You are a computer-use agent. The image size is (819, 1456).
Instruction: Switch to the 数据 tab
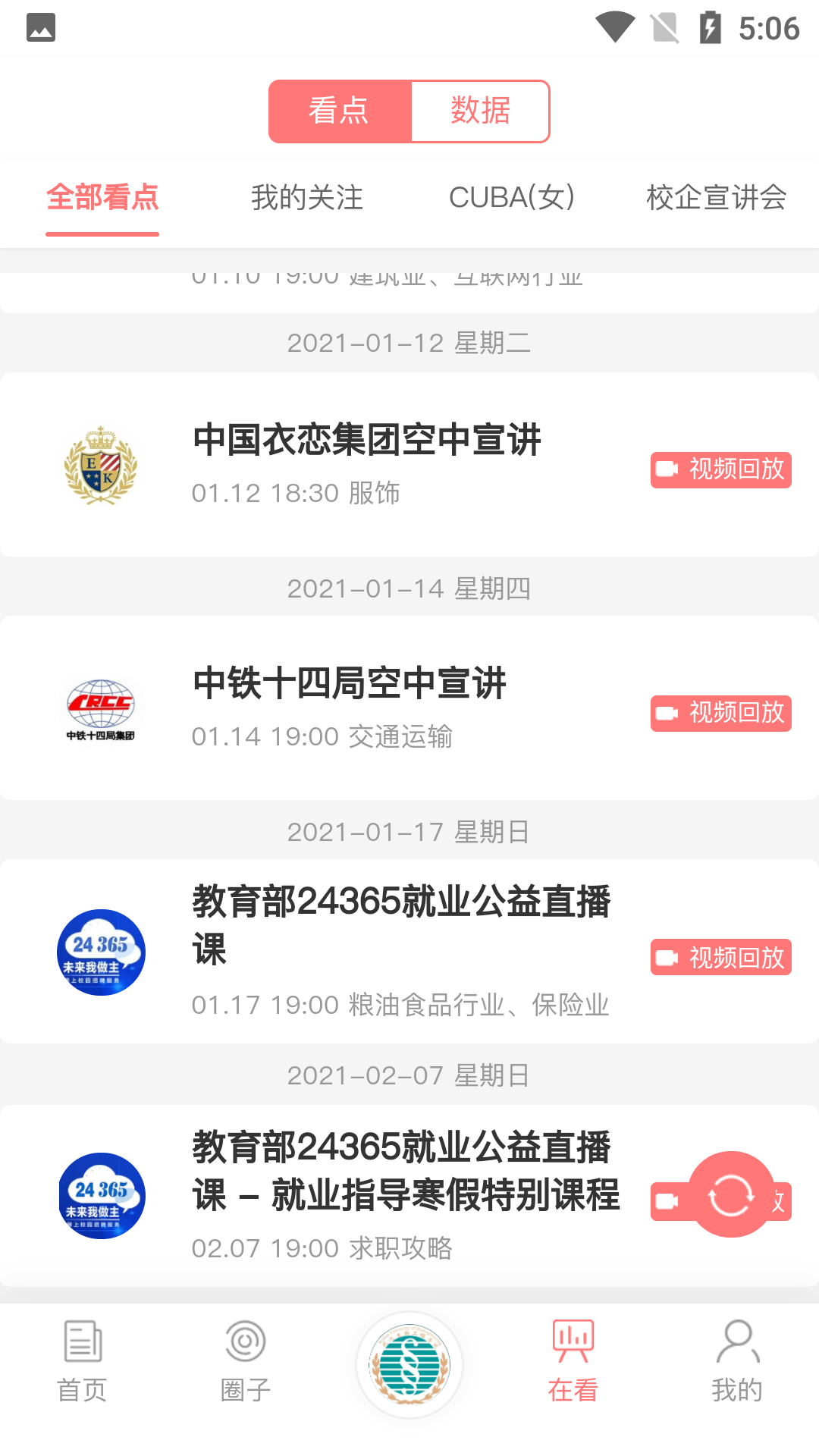click(x=481, y=111)
